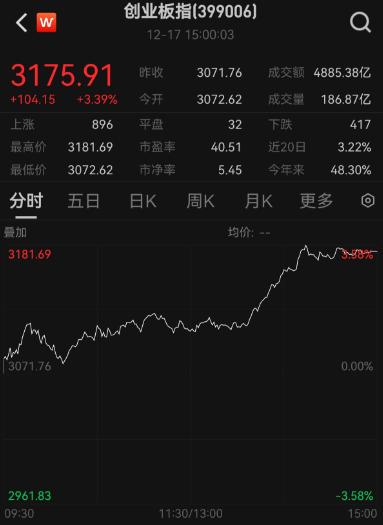Screen dimensions: 383x525
Task: Select the 分时 intraday tab
Action: [26, 201]
